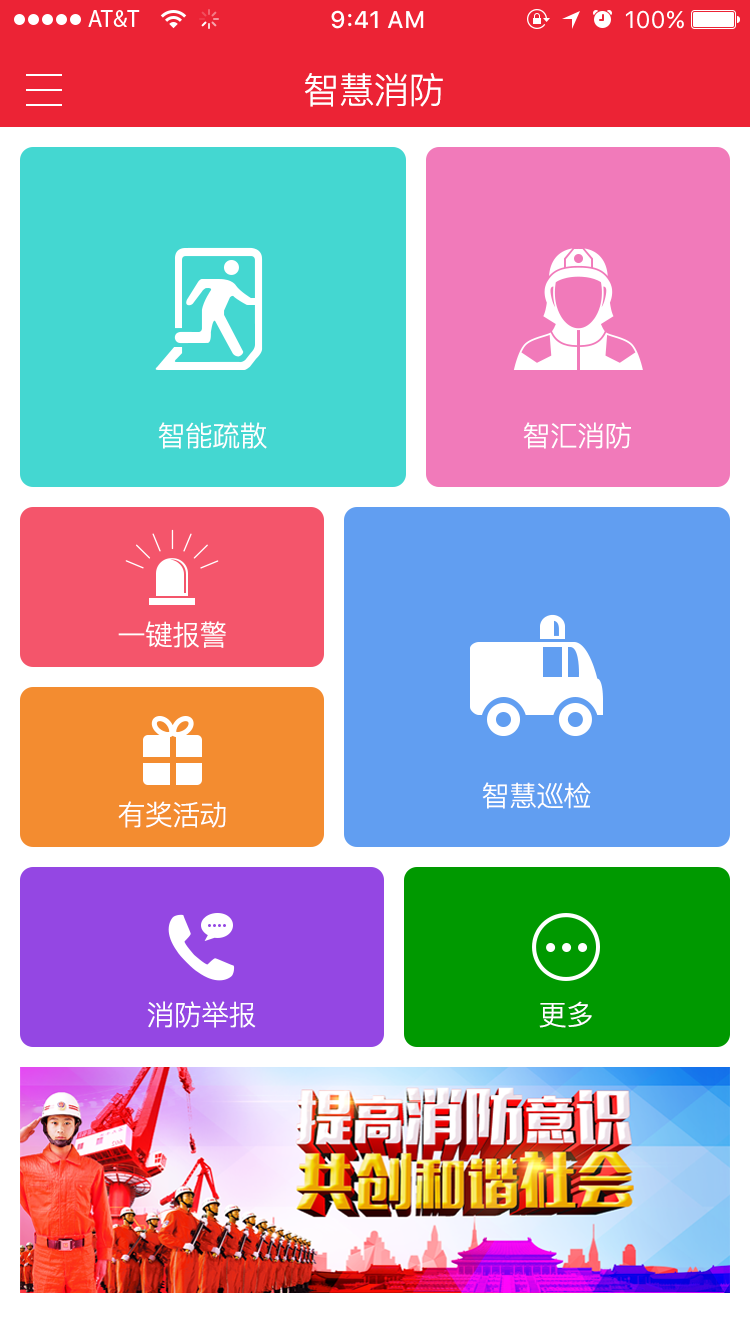This screenshot has width=750, height=1334.
Task: Select the 智汇消防 firefighter tile
Action: (x=578, y=317)
